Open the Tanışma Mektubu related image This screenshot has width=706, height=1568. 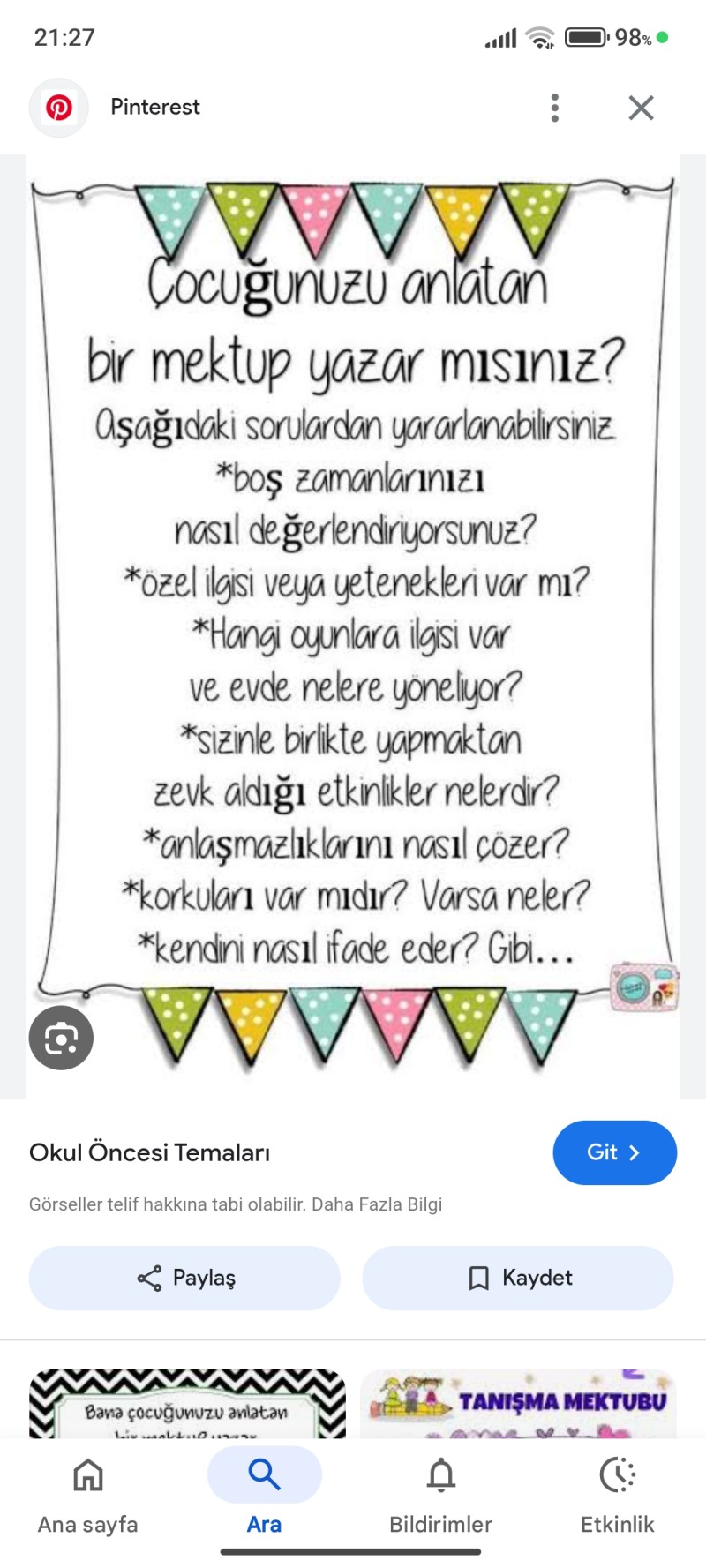pos(518,1404)
